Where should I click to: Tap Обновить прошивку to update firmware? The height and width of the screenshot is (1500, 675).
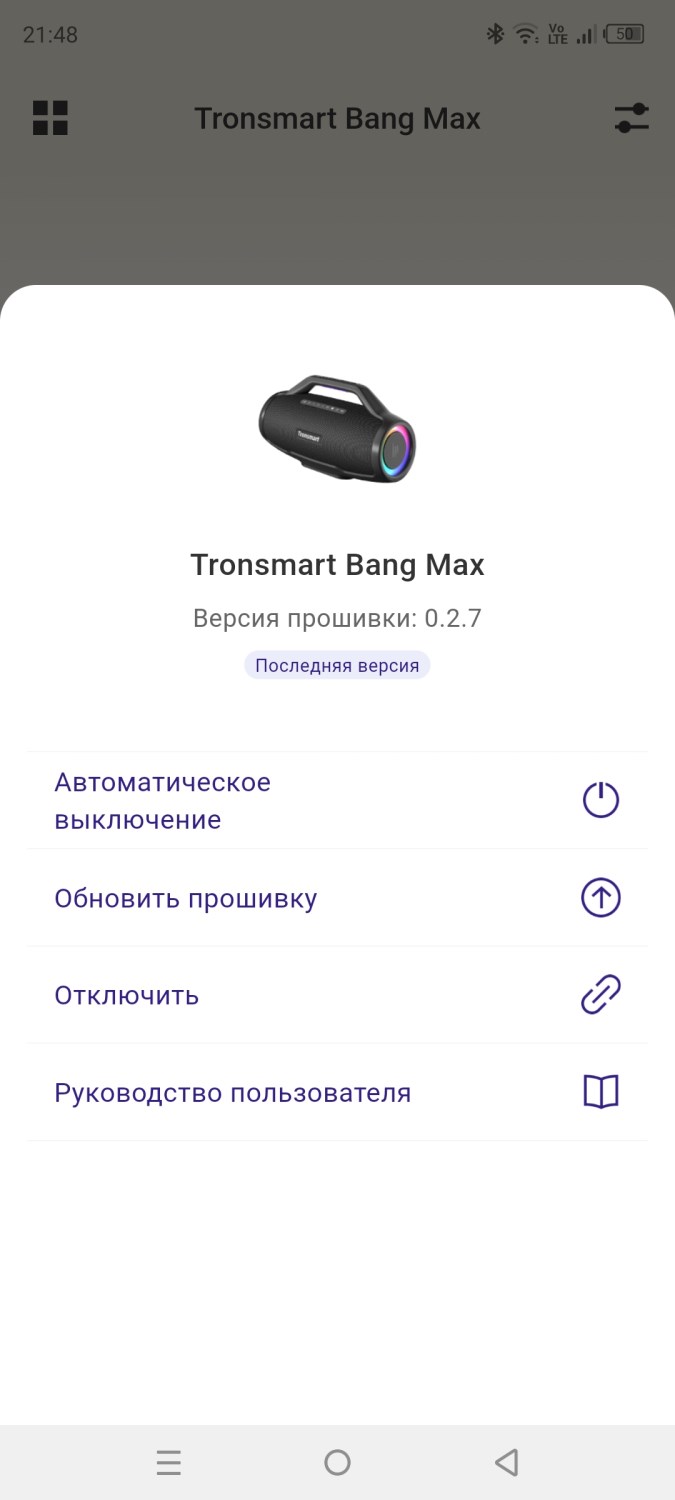(336, 898)
